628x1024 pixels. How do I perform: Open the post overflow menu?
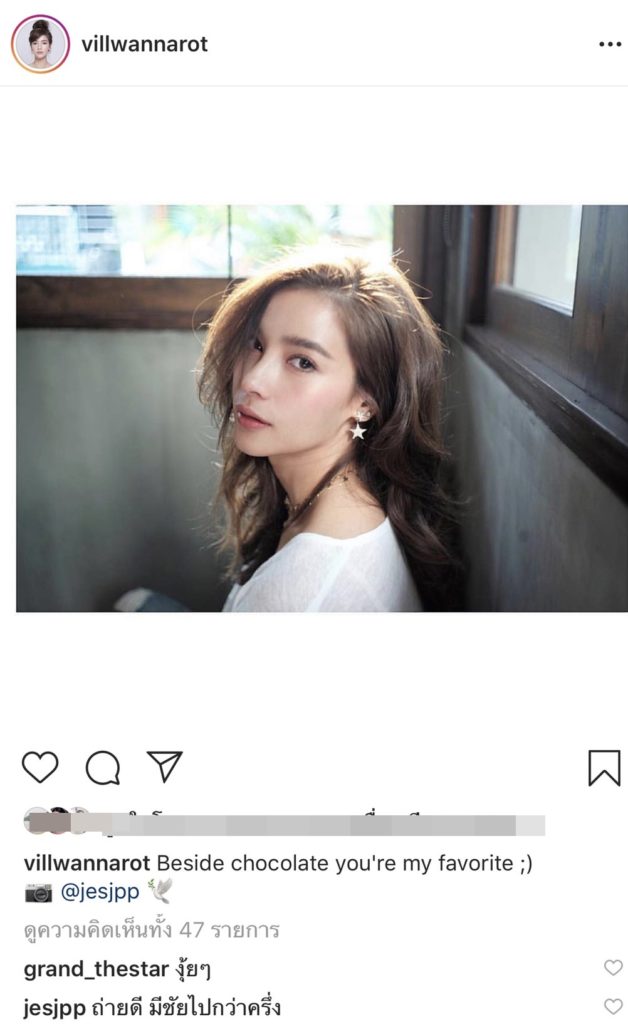[609, 45]
